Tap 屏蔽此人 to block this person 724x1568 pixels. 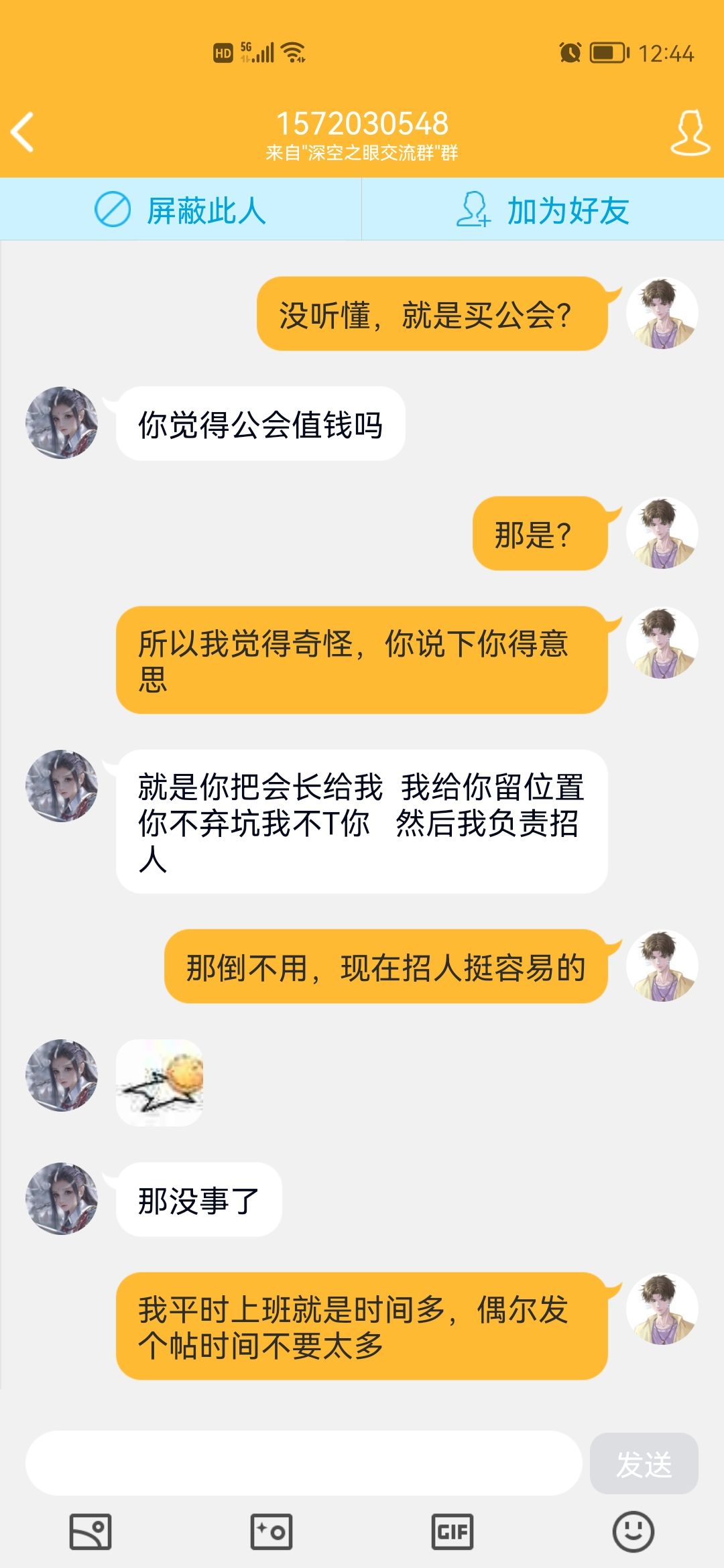(180, 210)
